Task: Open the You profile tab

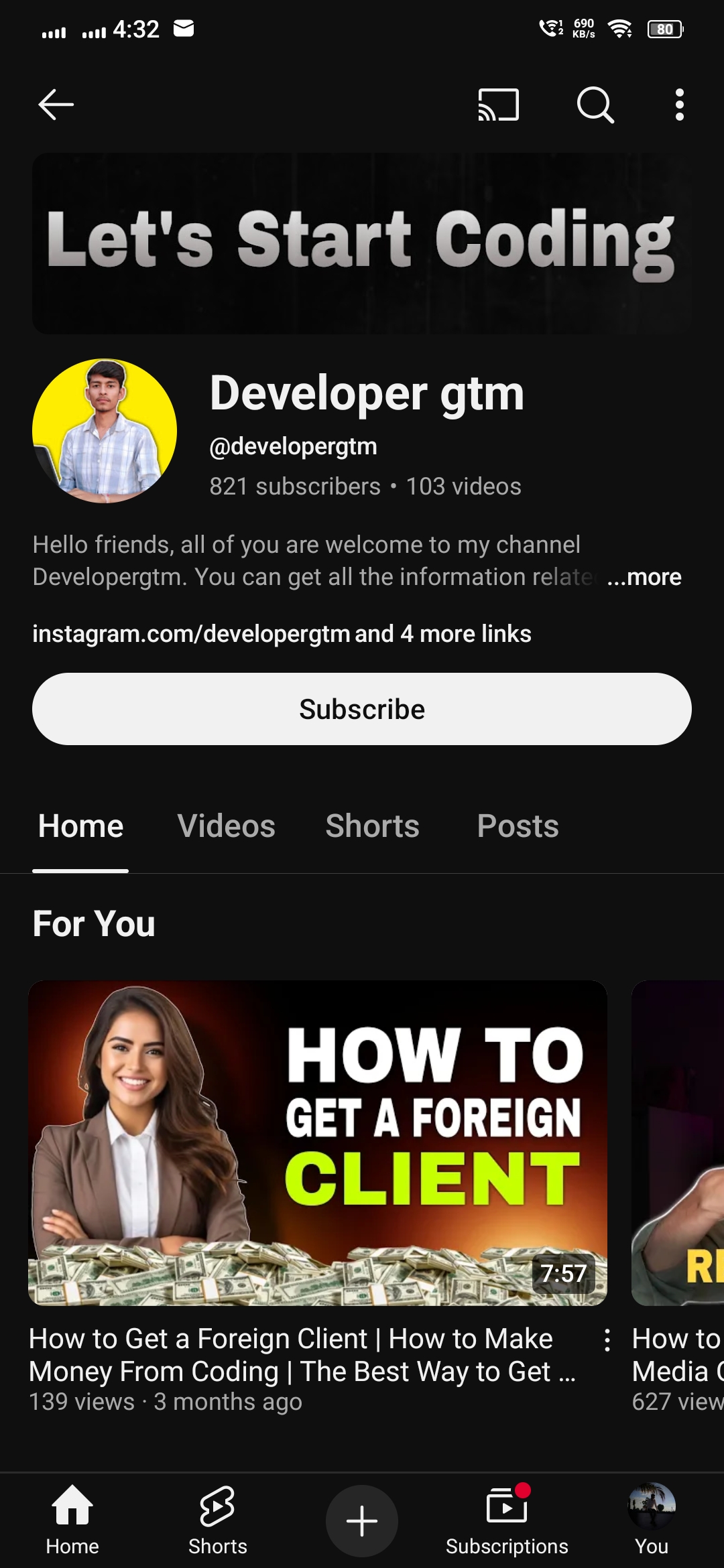Action: coord(651,1520)
